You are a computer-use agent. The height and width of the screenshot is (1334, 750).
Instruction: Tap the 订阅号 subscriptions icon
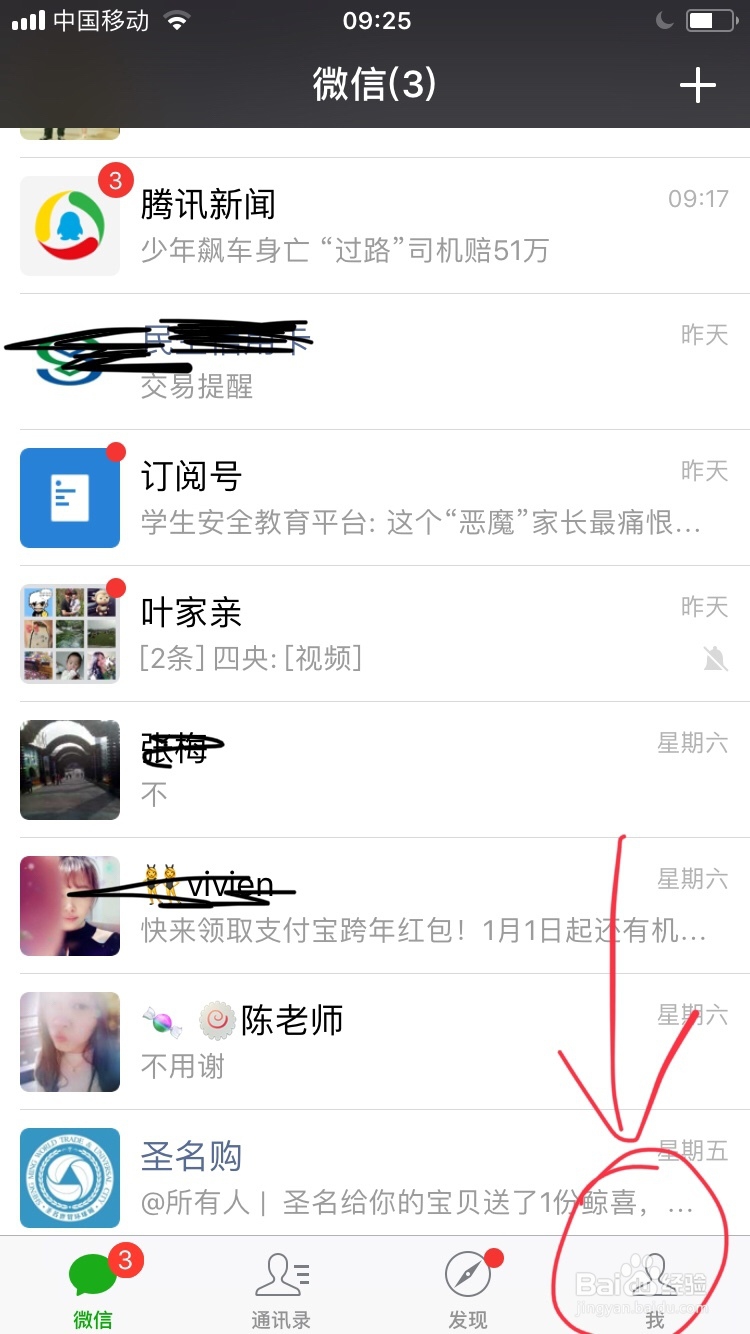coord(70,497)
